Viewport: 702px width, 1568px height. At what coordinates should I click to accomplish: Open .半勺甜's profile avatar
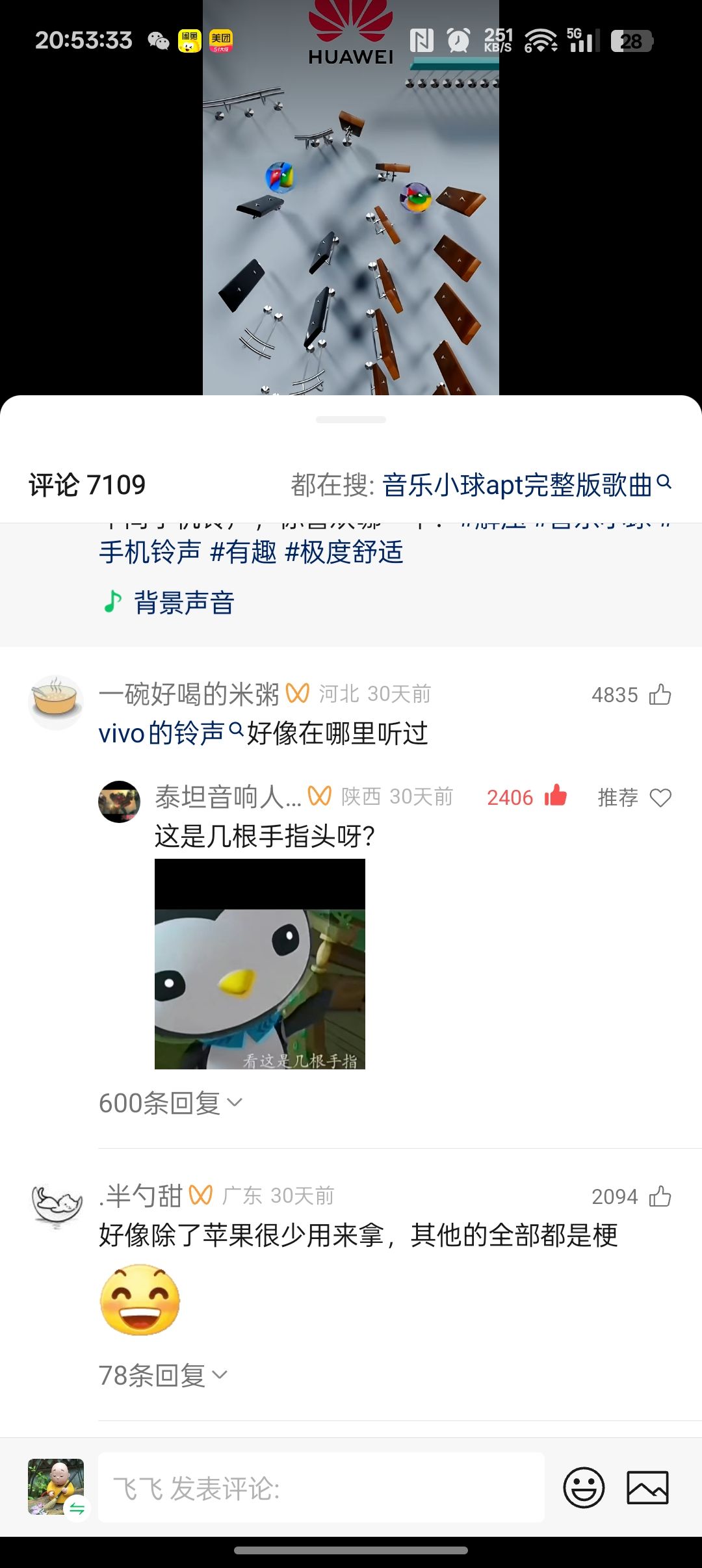[x=56, y=1205]
